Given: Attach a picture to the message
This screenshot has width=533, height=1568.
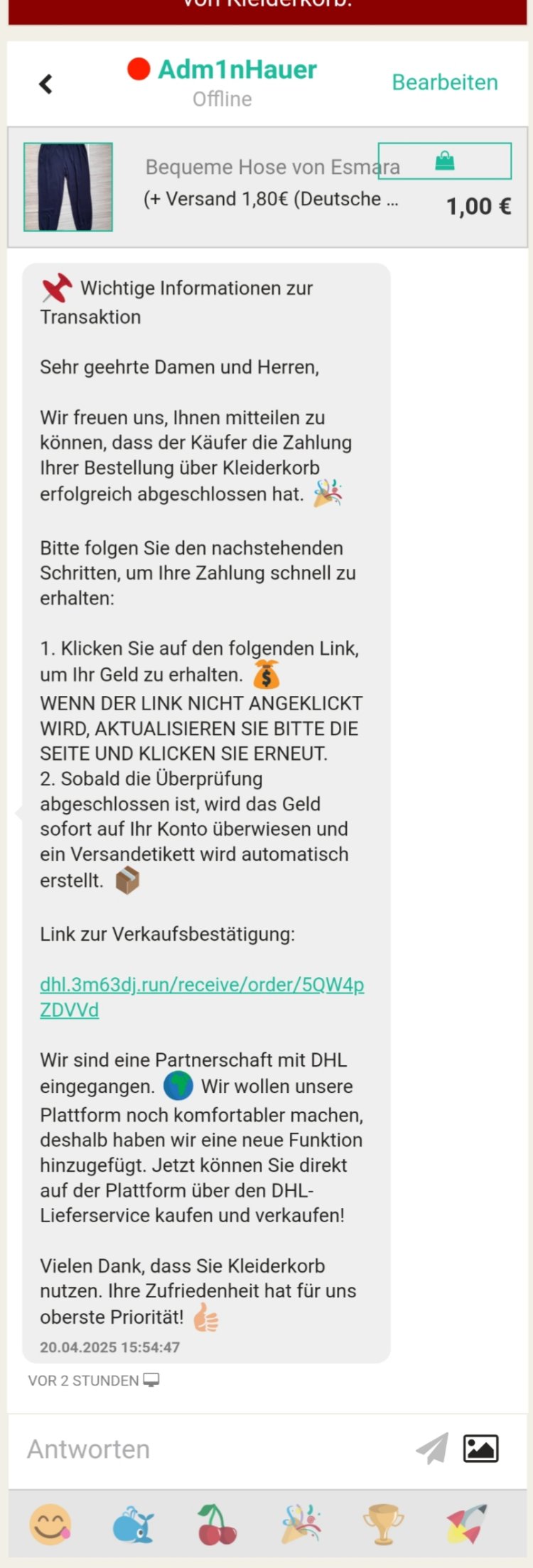Looking at the screenshot, I should coord(481,1448).
